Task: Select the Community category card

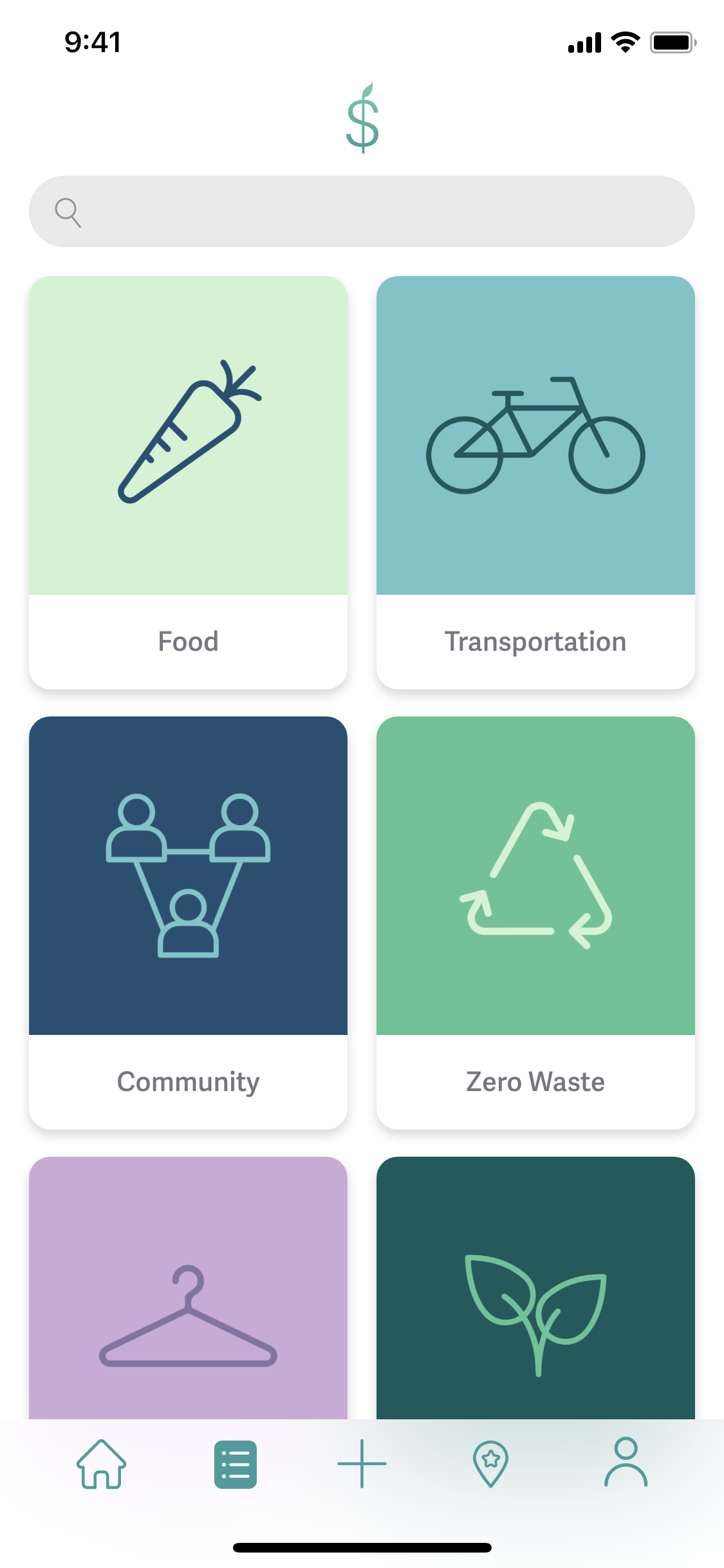Action: 188,922
